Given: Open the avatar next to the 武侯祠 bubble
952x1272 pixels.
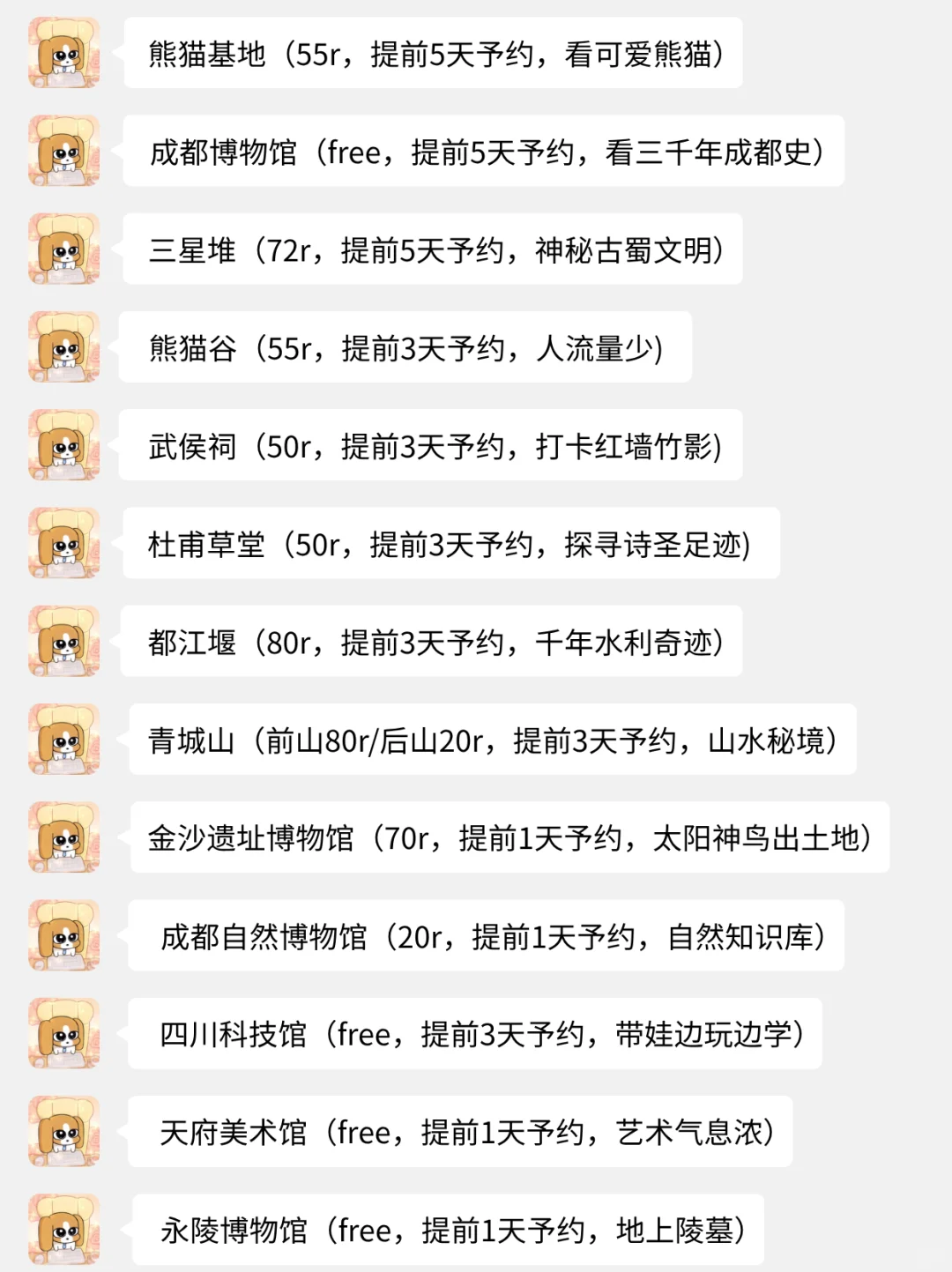Looking at the screenshot, I should point(66,446).
